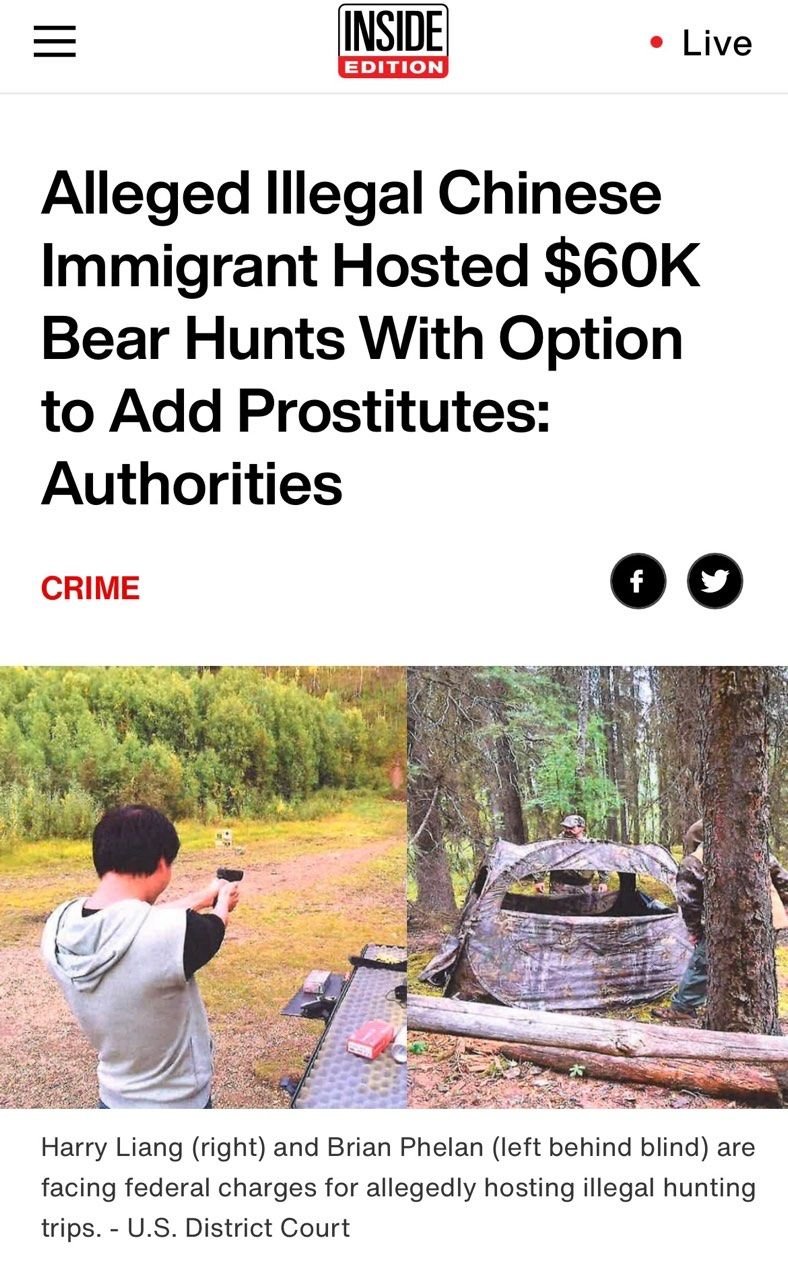The image size is (788, 1280).
Task: Share the article on Twitter
Action: tap(715, 581)
